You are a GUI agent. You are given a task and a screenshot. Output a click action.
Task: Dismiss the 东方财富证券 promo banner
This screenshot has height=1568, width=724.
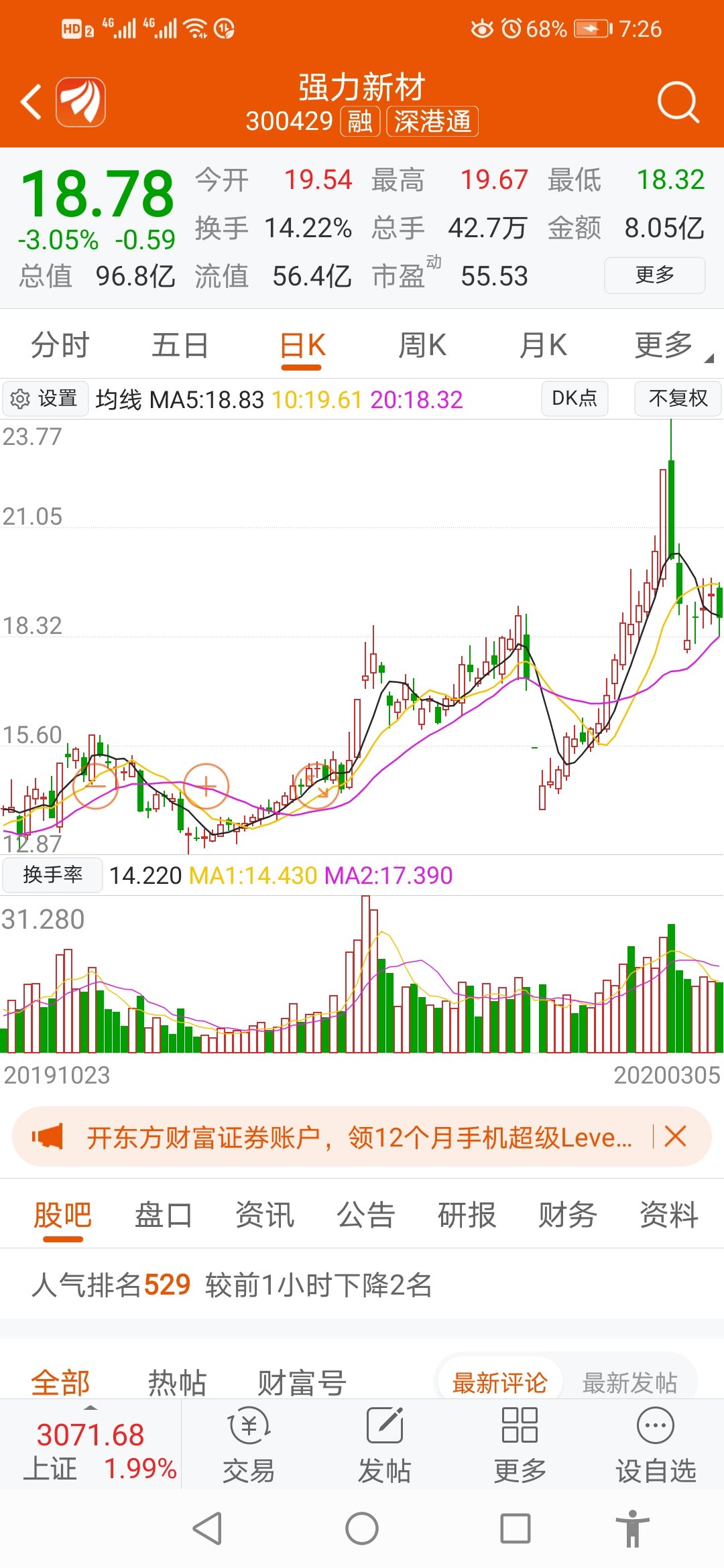pyautogui.click(x=675, y=1136)
